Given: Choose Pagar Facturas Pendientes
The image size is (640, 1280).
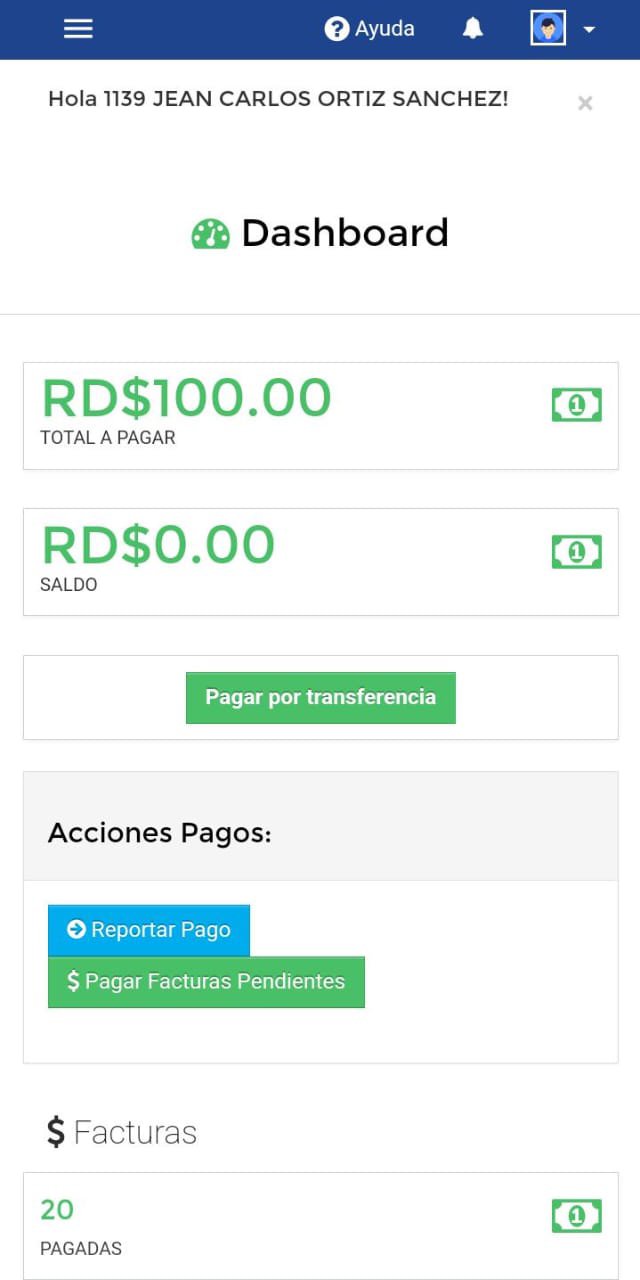Looking at the screenshot, I should pos(206,982).
